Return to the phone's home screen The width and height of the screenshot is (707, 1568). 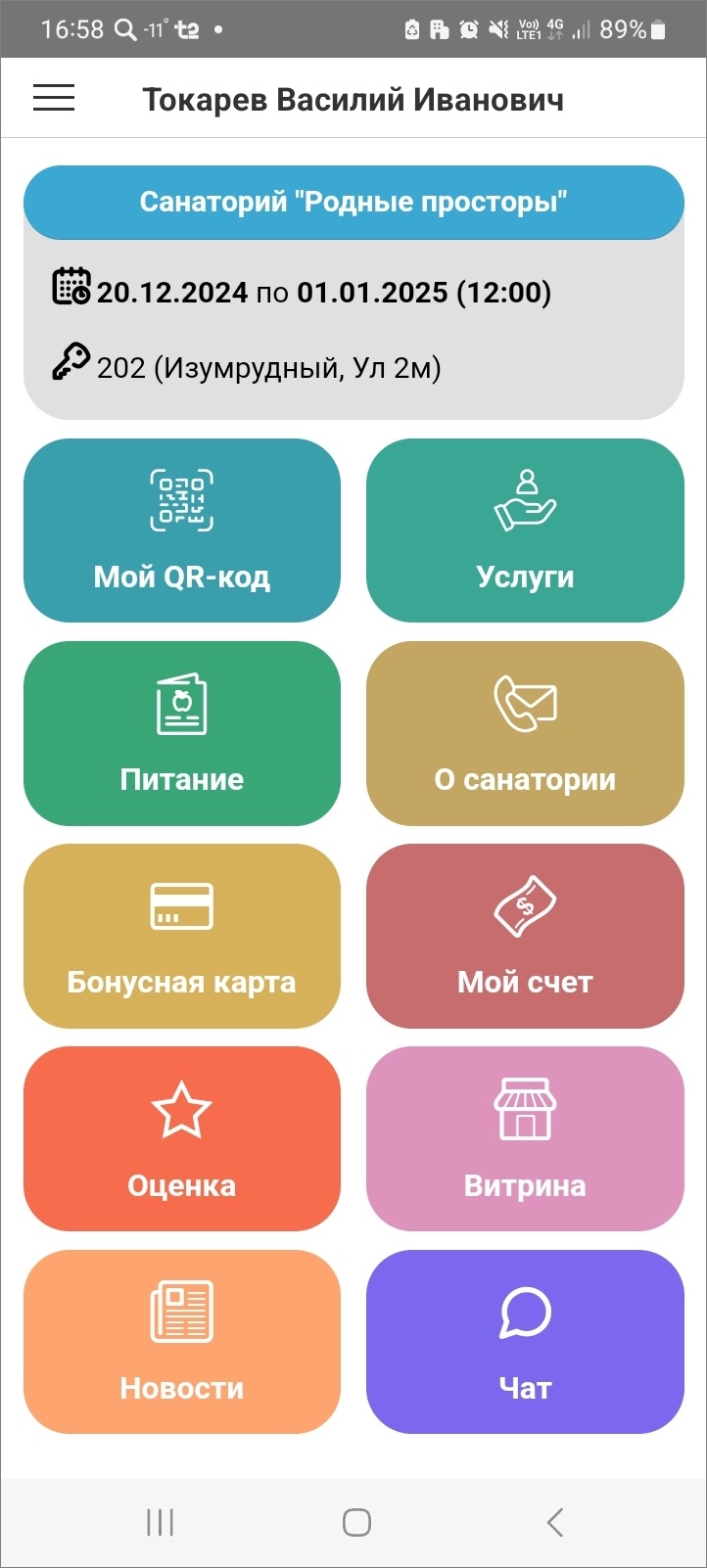pos(356,1522)
